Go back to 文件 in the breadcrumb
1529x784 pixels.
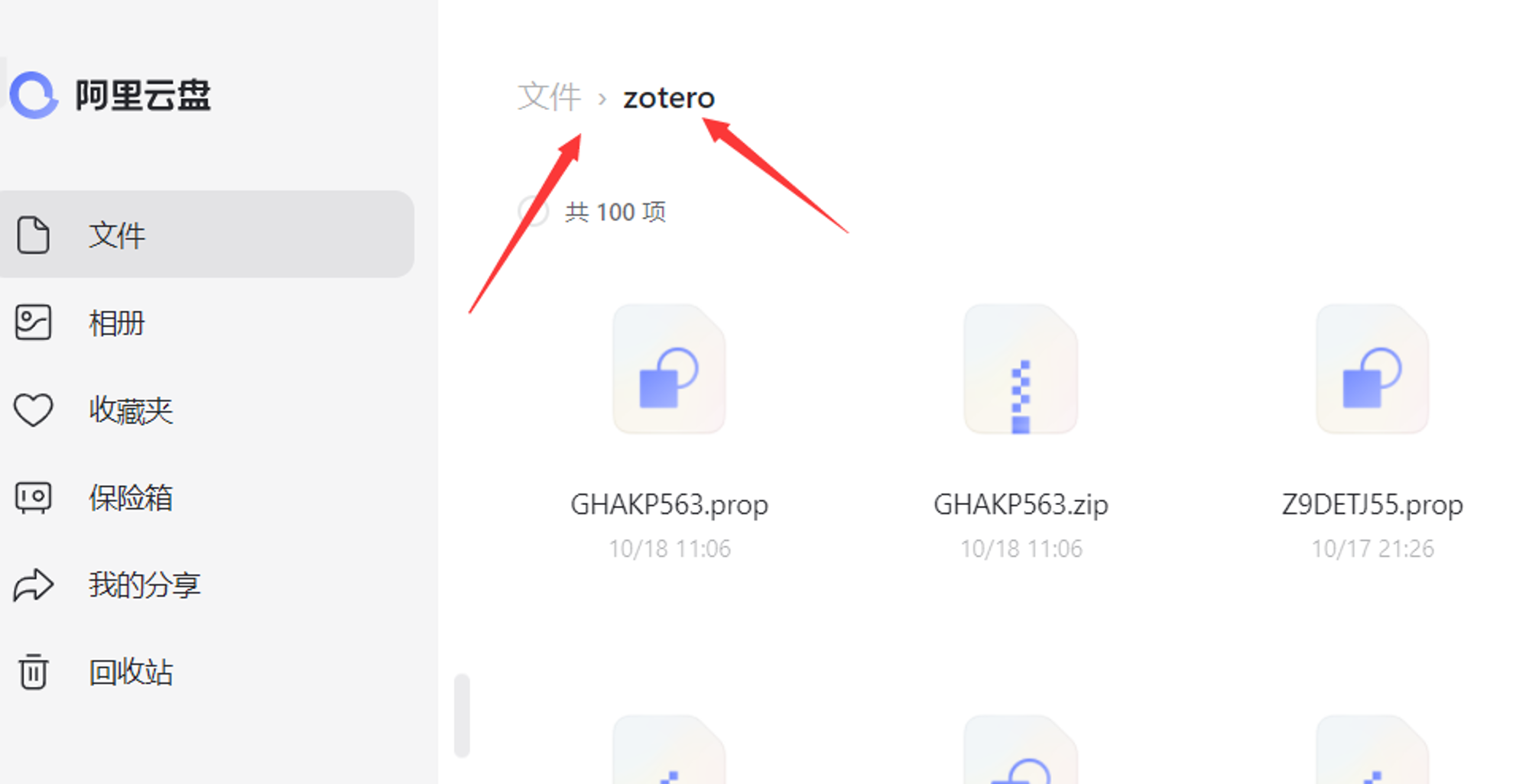tap(549, 98)
